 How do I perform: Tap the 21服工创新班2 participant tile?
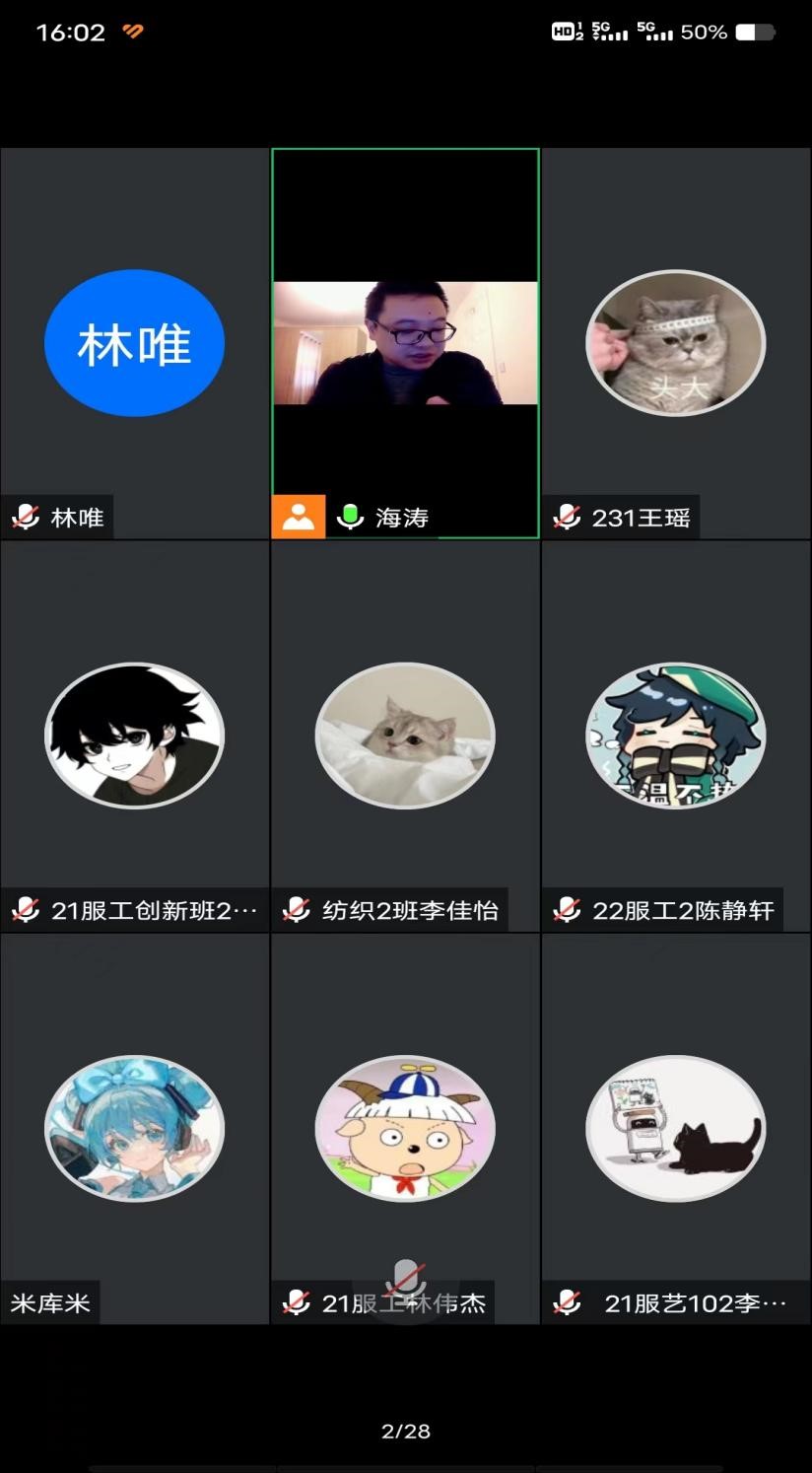[135, 736]
